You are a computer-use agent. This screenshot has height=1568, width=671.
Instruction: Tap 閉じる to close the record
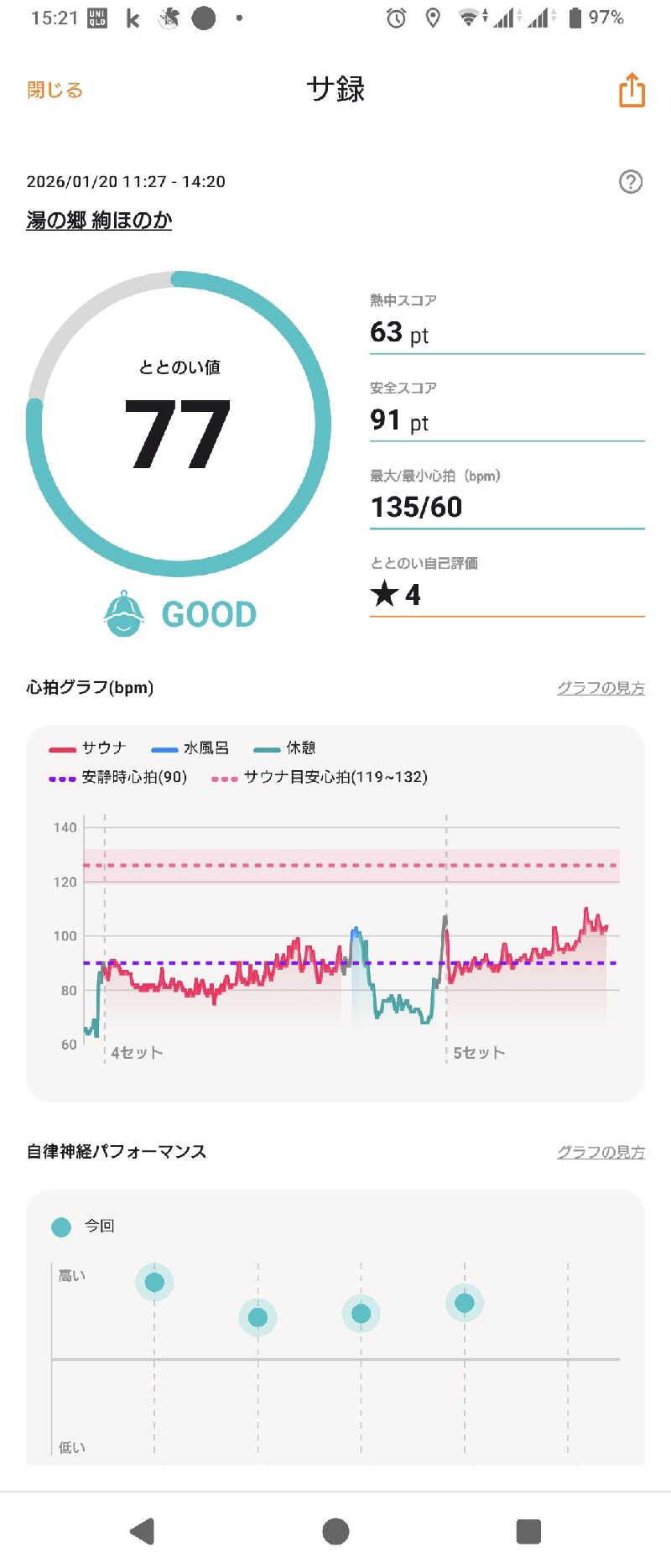click(x=55, y=90)
